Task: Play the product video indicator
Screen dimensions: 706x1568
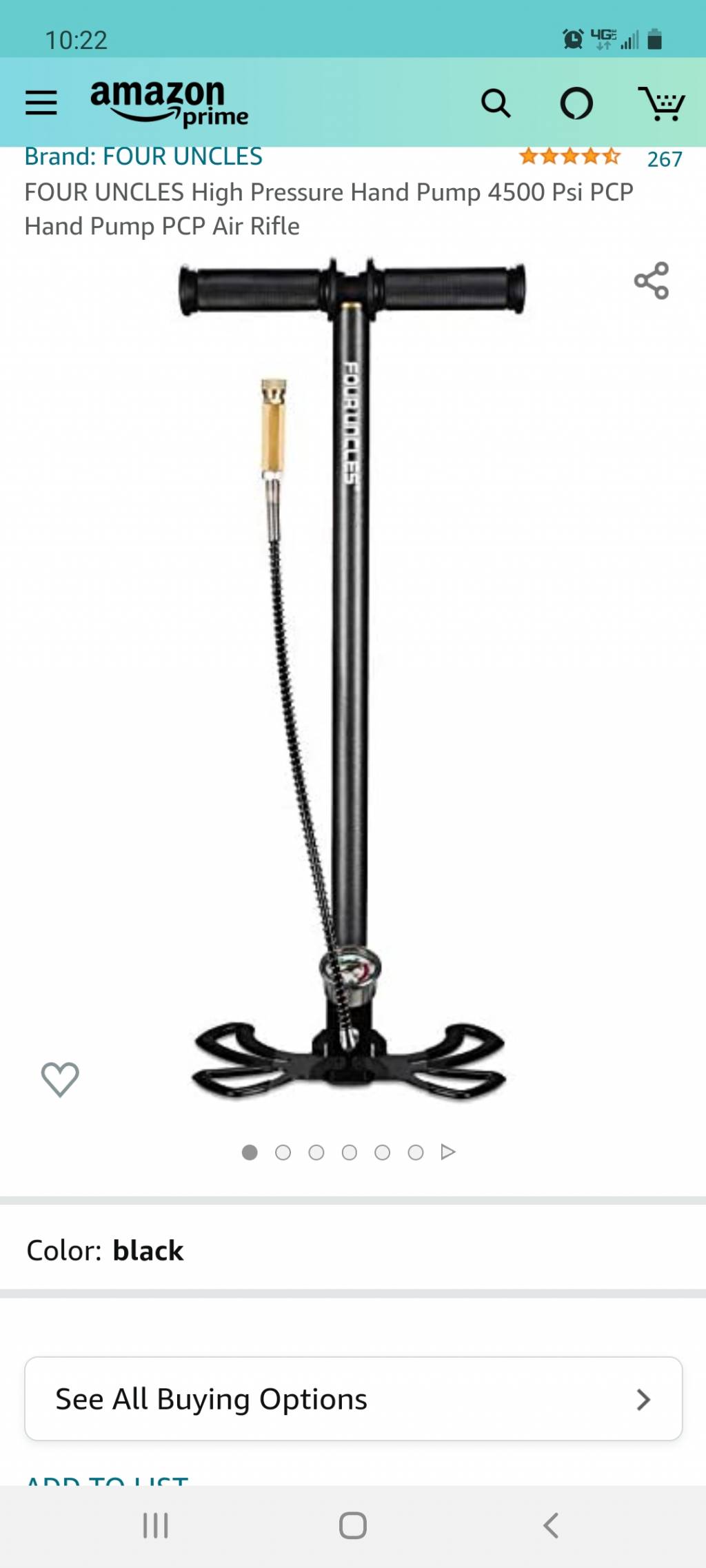Action: (x=448, y=1152)
